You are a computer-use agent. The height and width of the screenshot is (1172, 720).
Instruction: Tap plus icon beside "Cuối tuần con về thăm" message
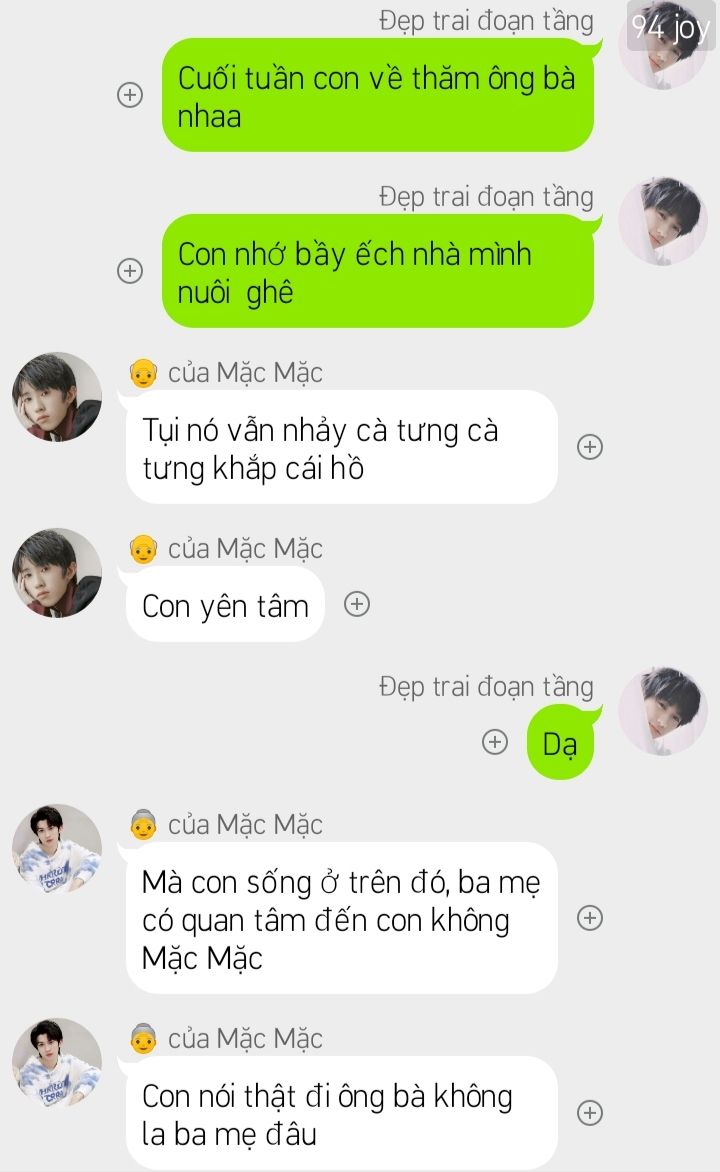click(x=130, y=95)
